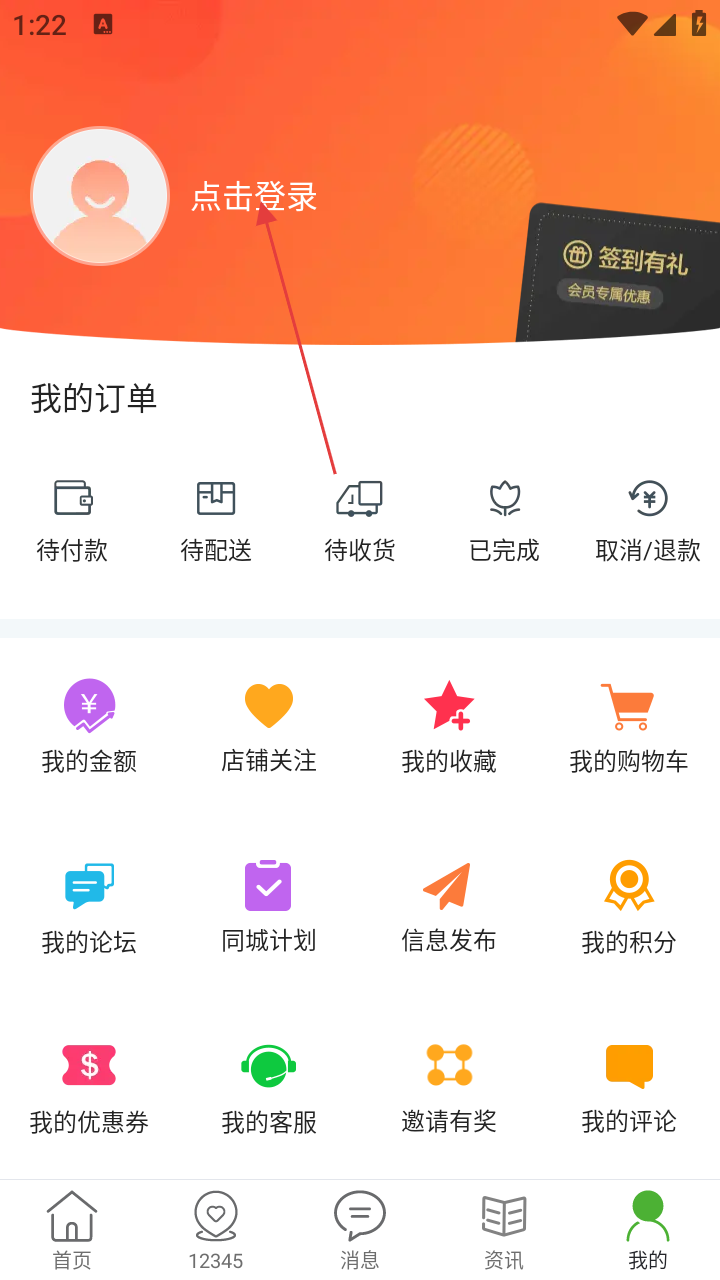This screenshot has height=1280, width=720.
Task: Open 待收货 orders to receive
Action: coord(360,522)
